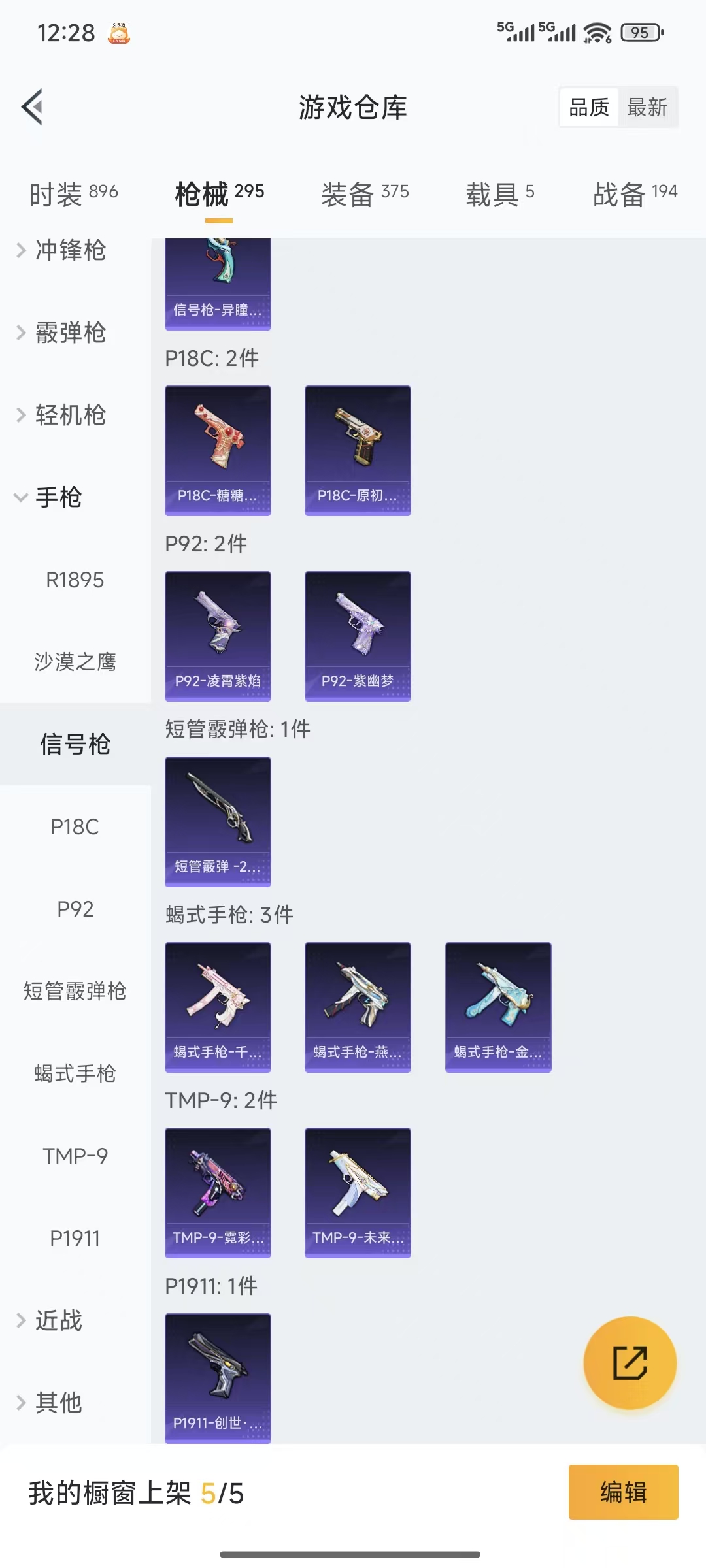The height and width of the screenshot is (1568, 706).
Task: Open the yellow share icon
Action: [630, 1364]
